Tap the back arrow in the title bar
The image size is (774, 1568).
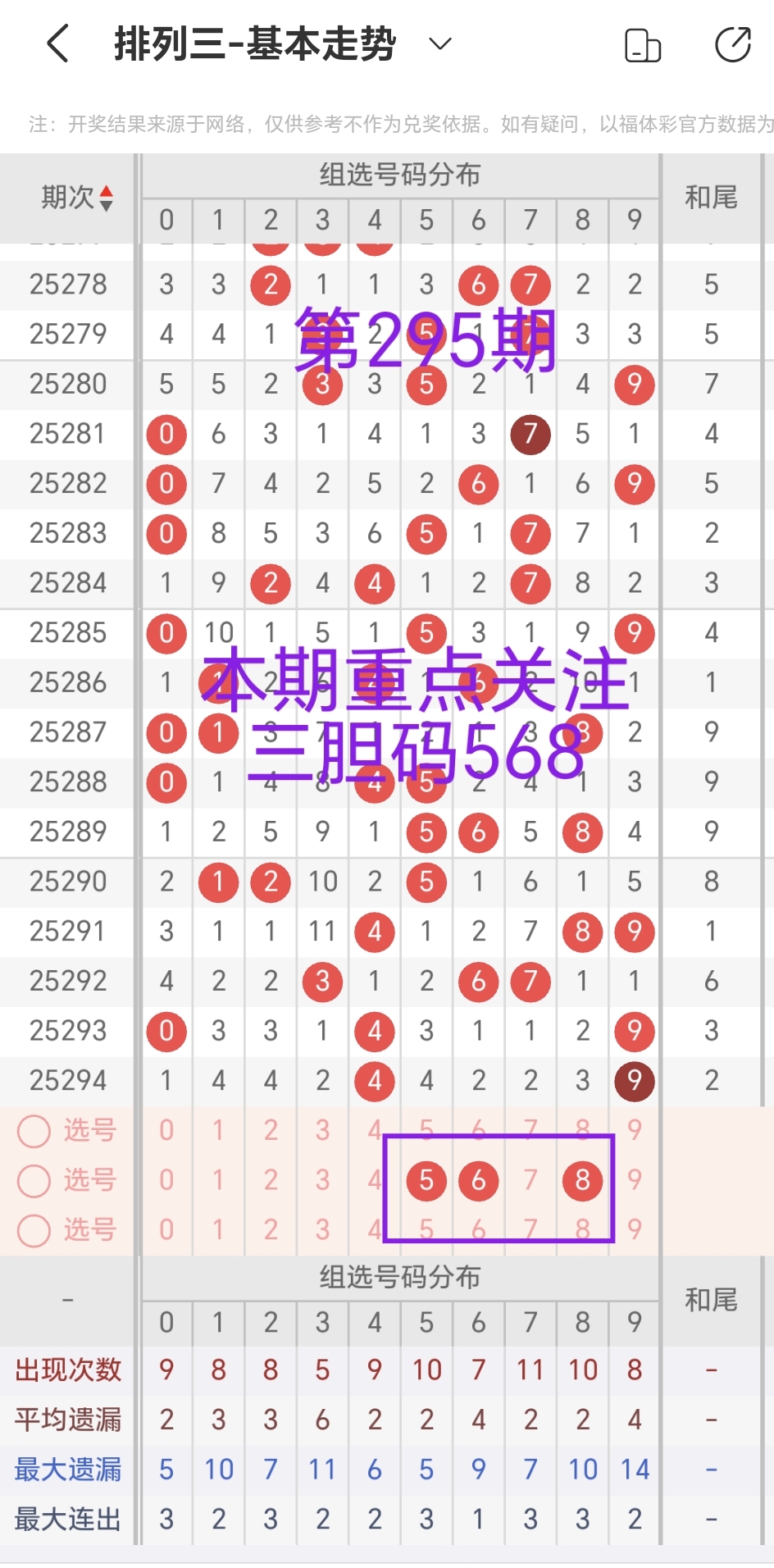pos(56,45)
